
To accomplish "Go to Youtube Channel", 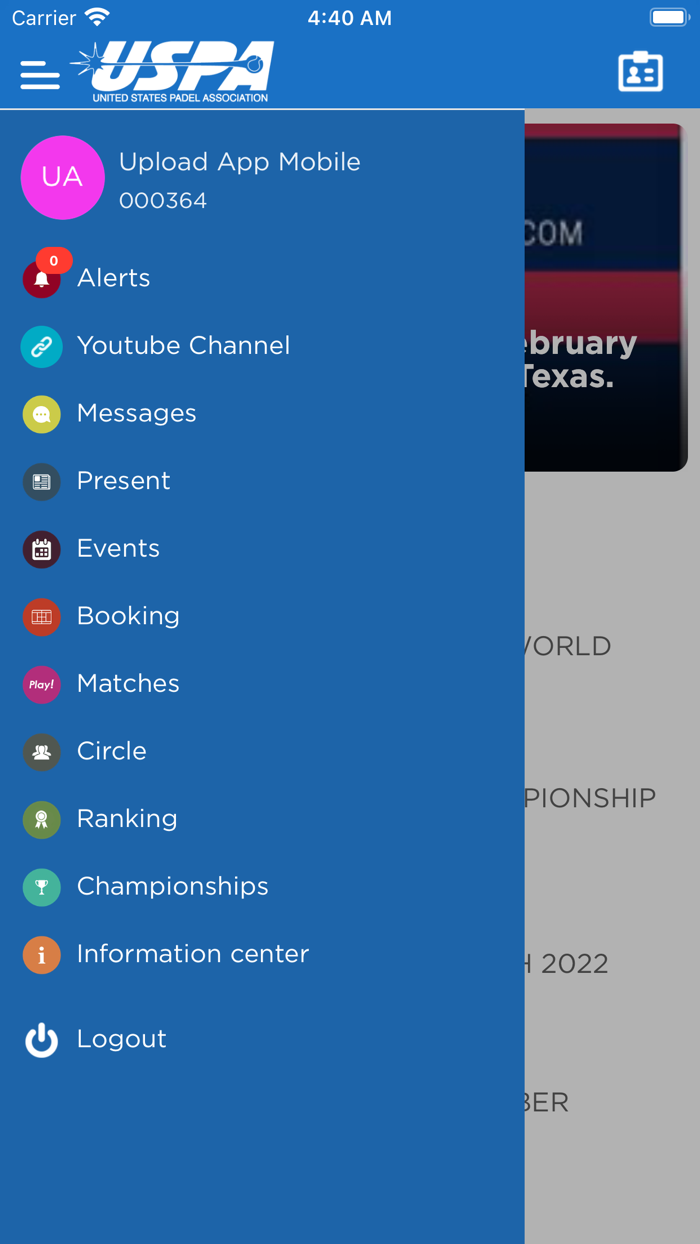I will [x=182, y=346].
